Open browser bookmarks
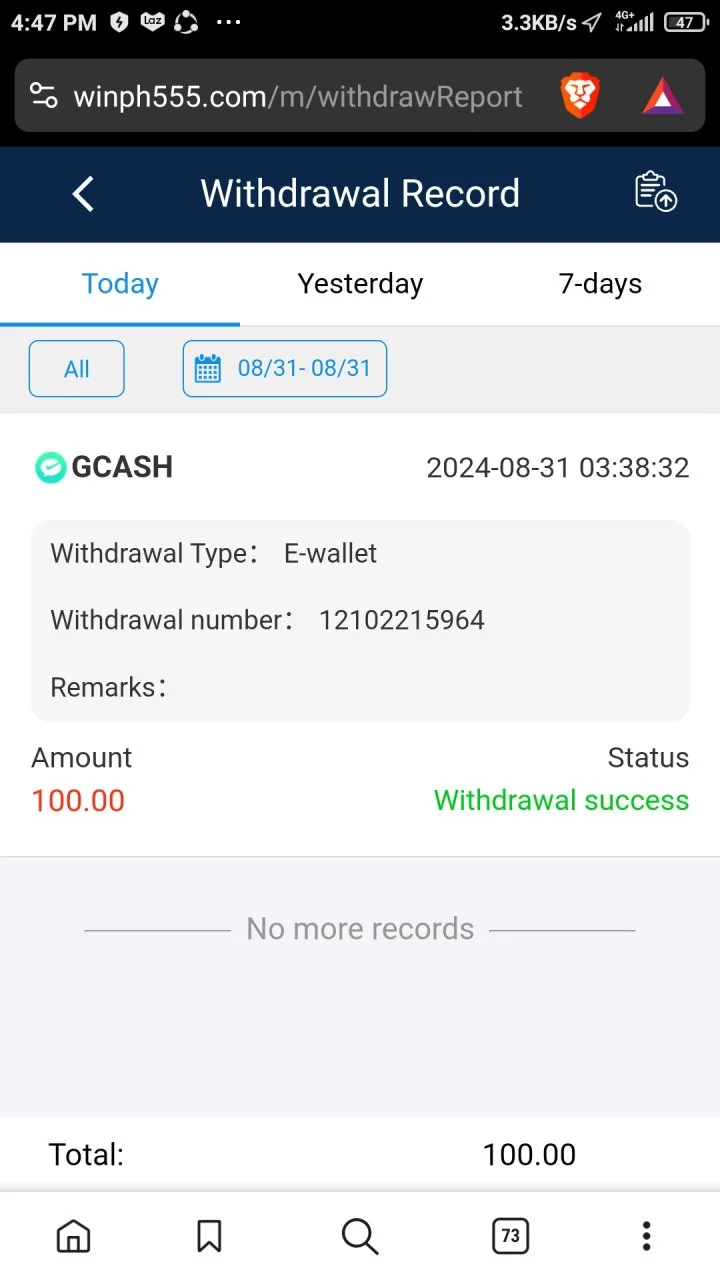Screen dimensions: 720x1280 click(209, 1236)
